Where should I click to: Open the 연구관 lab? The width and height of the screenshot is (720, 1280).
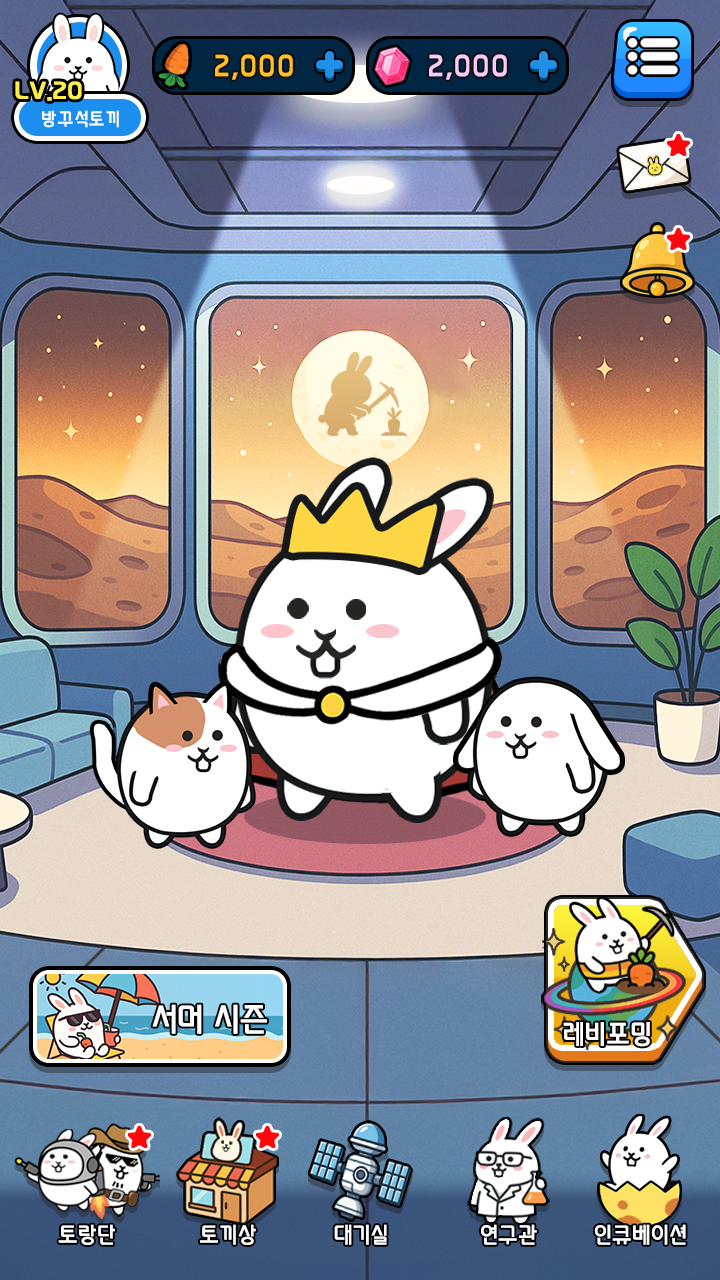coord(508,1185)
